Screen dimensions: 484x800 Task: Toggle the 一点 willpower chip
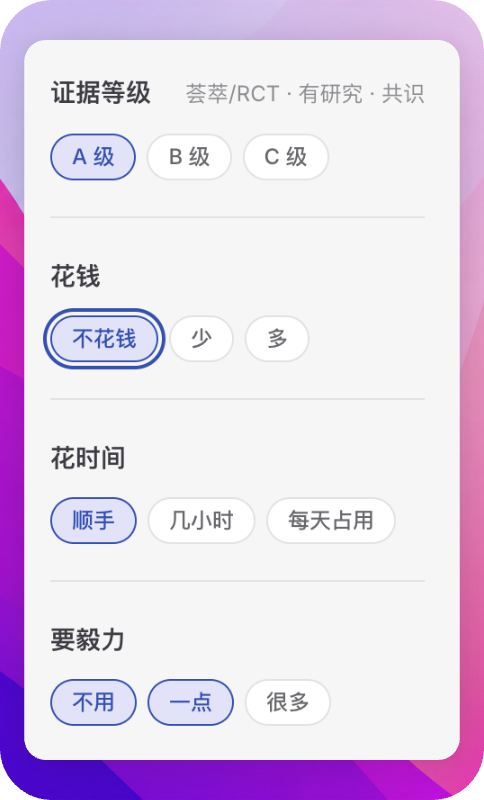pos(191,702)
